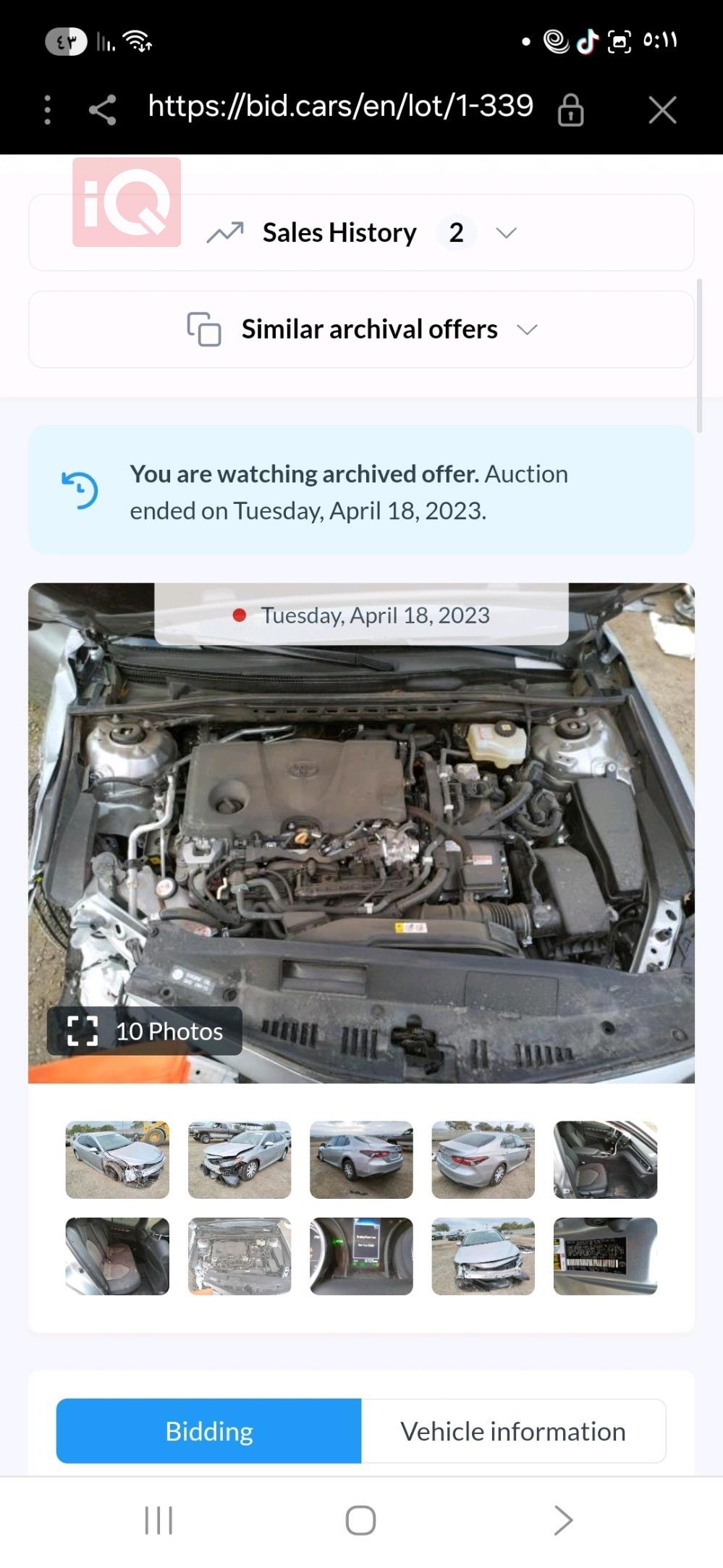
Task: Open the browser overflow menu
Action: coord(48,110)
